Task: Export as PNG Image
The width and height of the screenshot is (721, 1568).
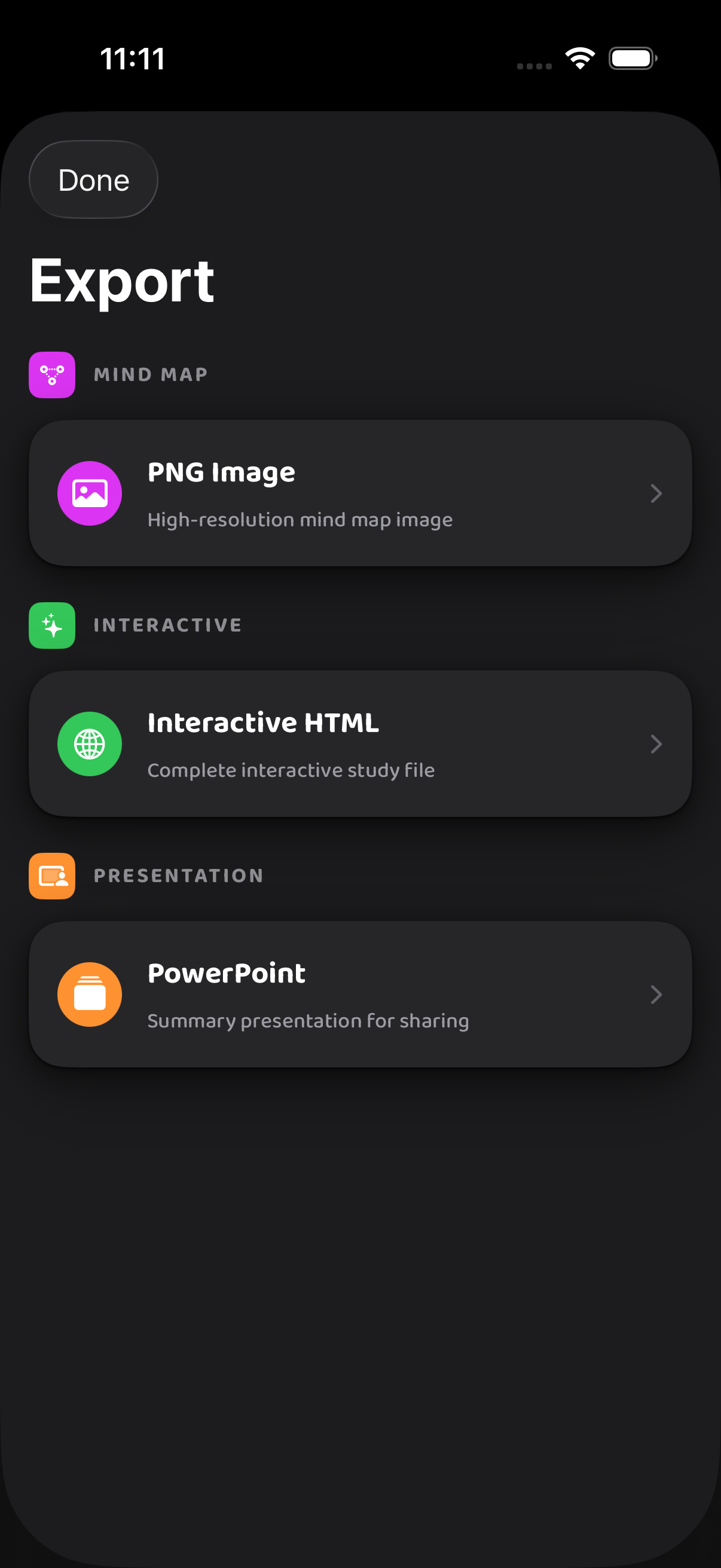Action: (360, 493)
